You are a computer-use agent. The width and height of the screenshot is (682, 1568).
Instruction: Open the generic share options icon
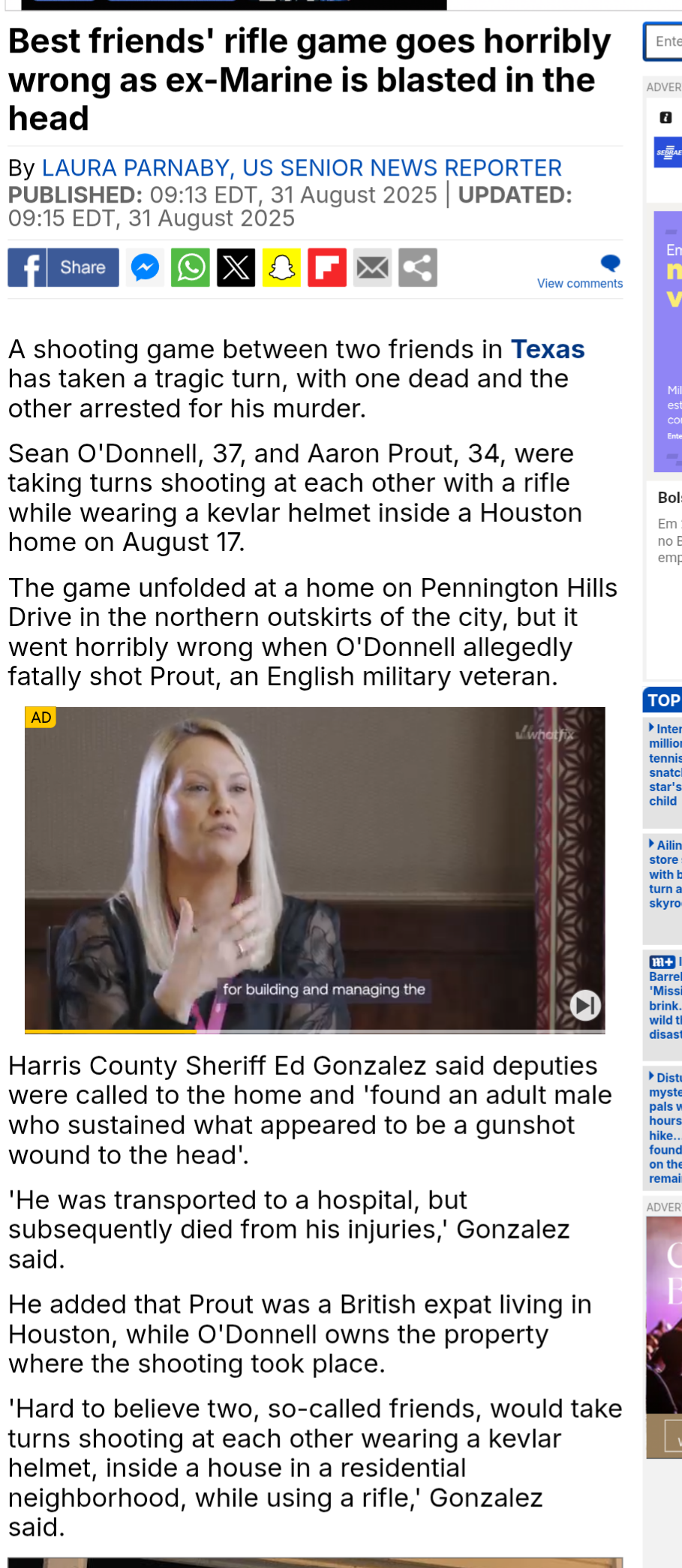tap(418, 267)
